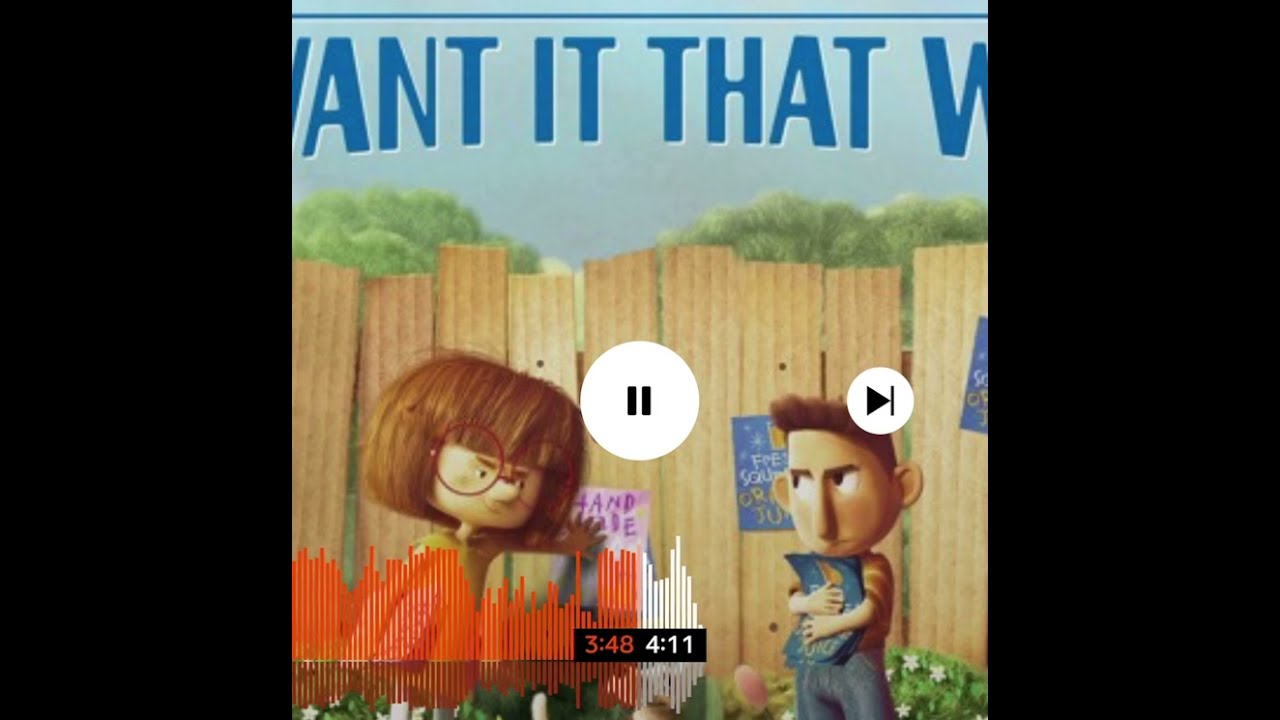Screen dimensions: 1280x720
Task: Skip to the next track
Action: coord(880,401)
